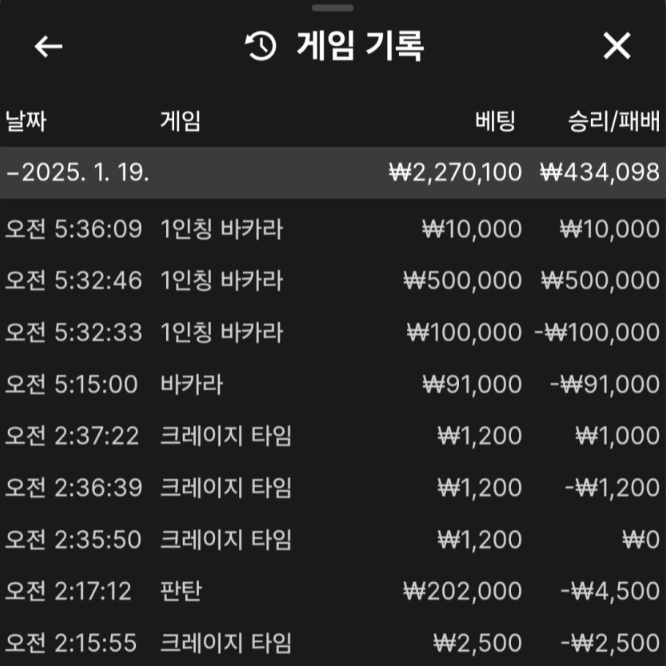This screenshot has height=666, width=666.
Task: Select the 오전 5:32:33 1인칭 바카라 entry
Action: (x=333, y=333)
